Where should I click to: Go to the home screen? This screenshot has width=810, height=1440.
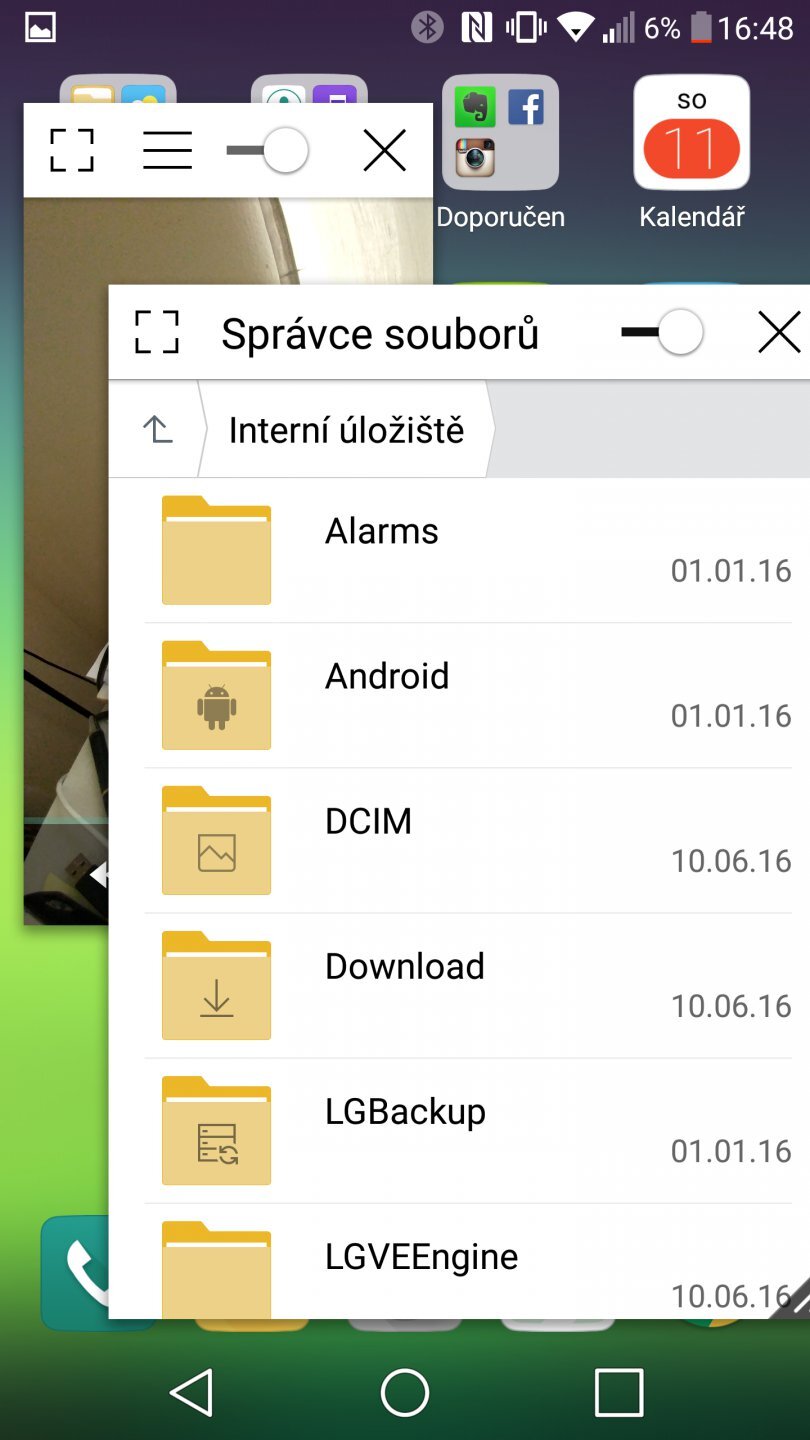tap(405, 1391)
